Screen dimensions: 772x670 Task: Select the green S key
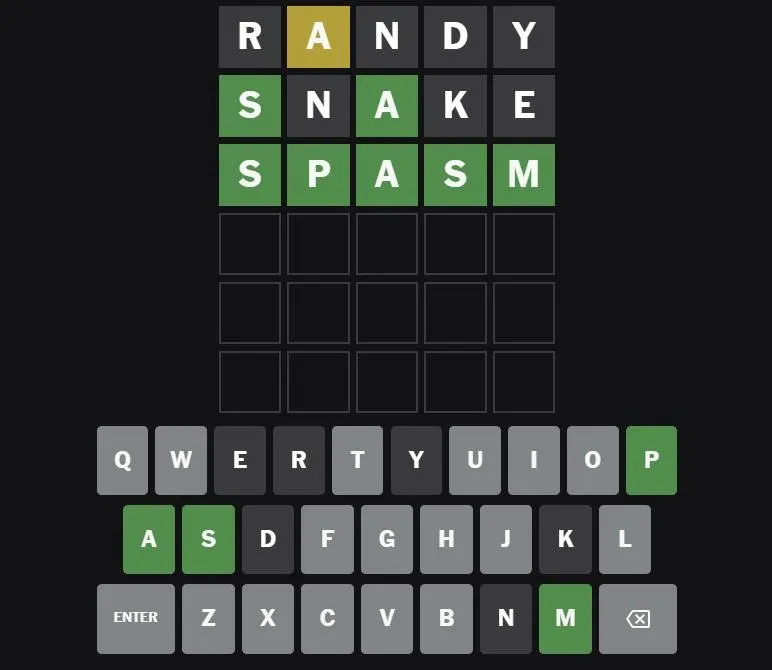pos(208,539)
